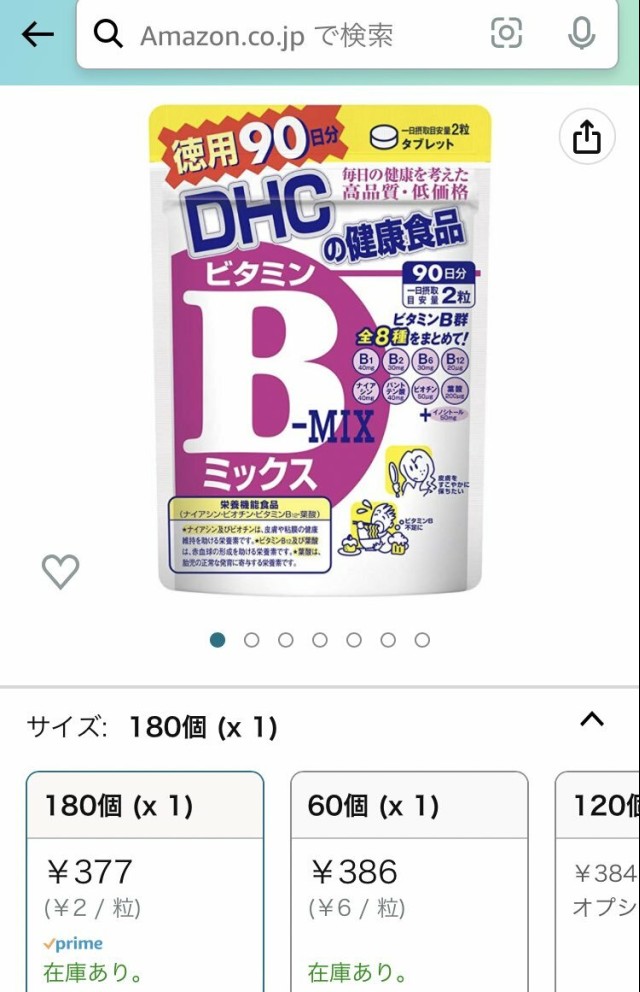Viewport: 640px width, 992px height.
Task: Start voice search with microphone
Action: [581, 35]
